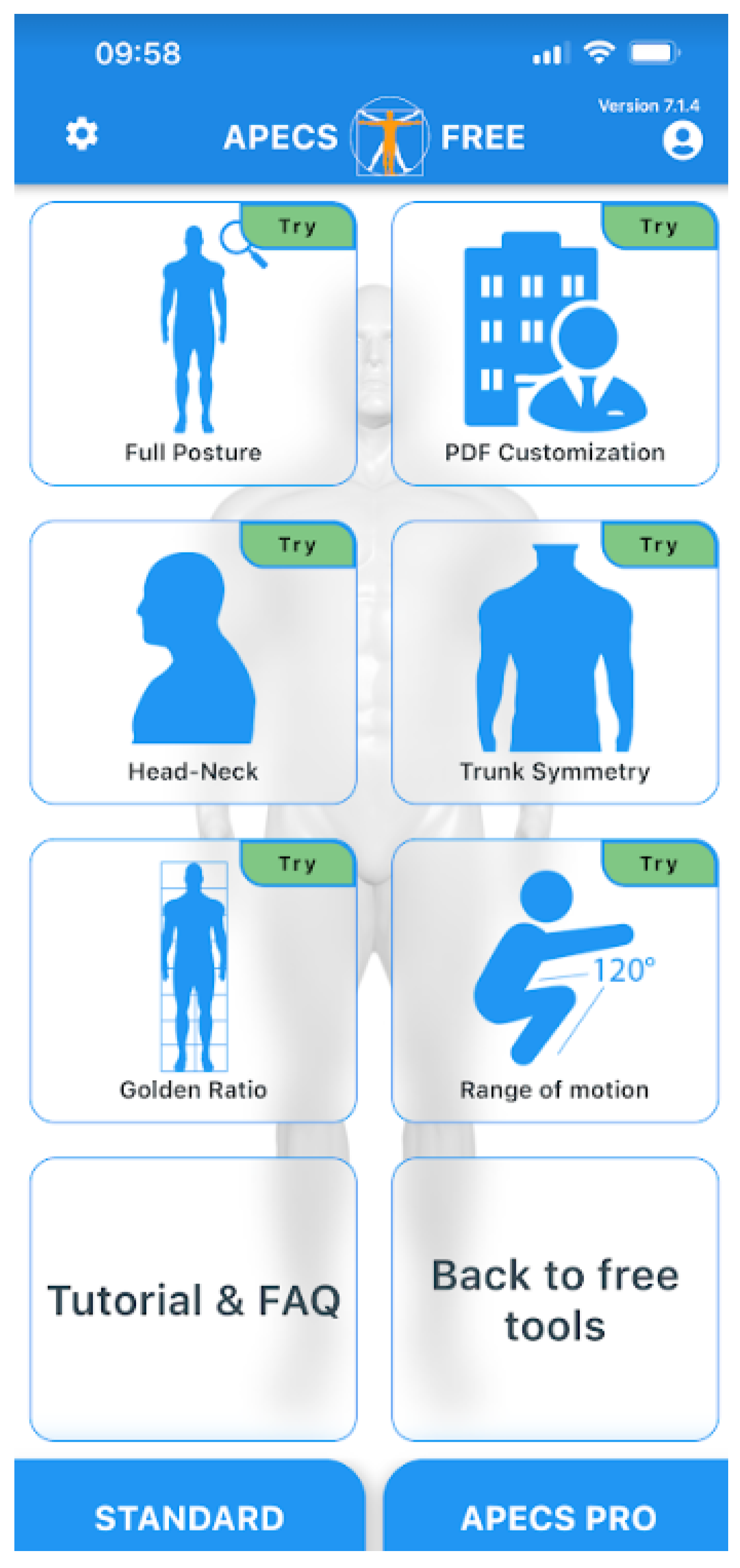
Task: Open Tutorial & FAQ
Action: (193, 1299)
